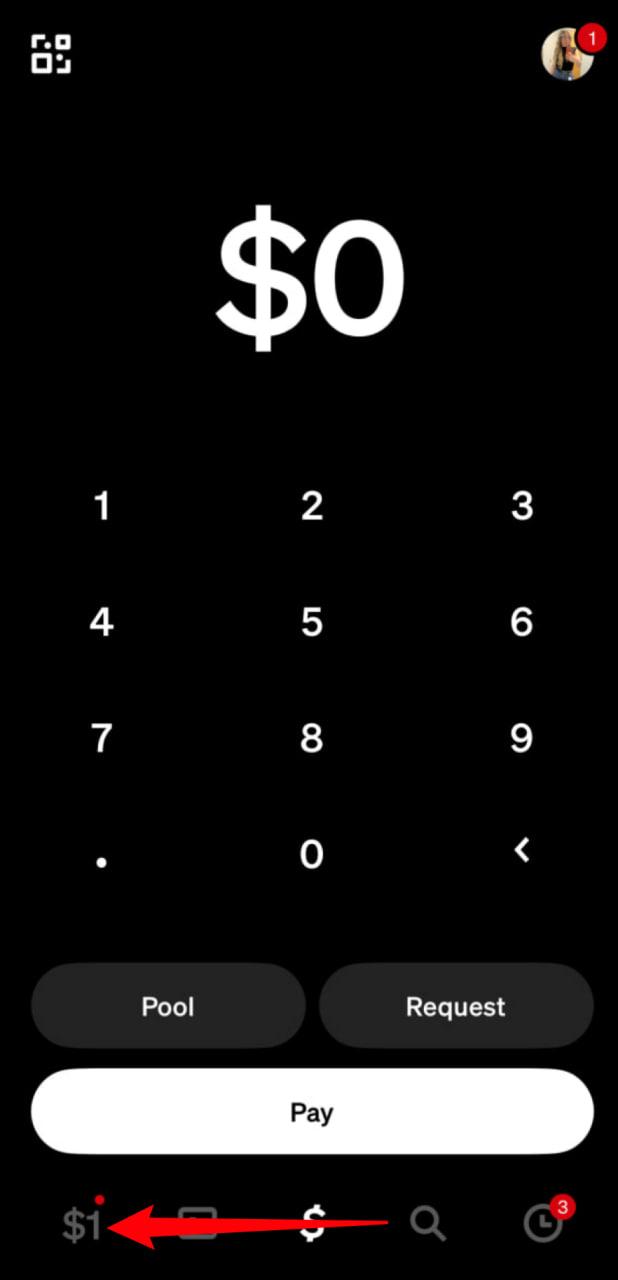Start a Pool
Screen dimensions: 618x1280
pyautogui.click(x=168, y=1006)
